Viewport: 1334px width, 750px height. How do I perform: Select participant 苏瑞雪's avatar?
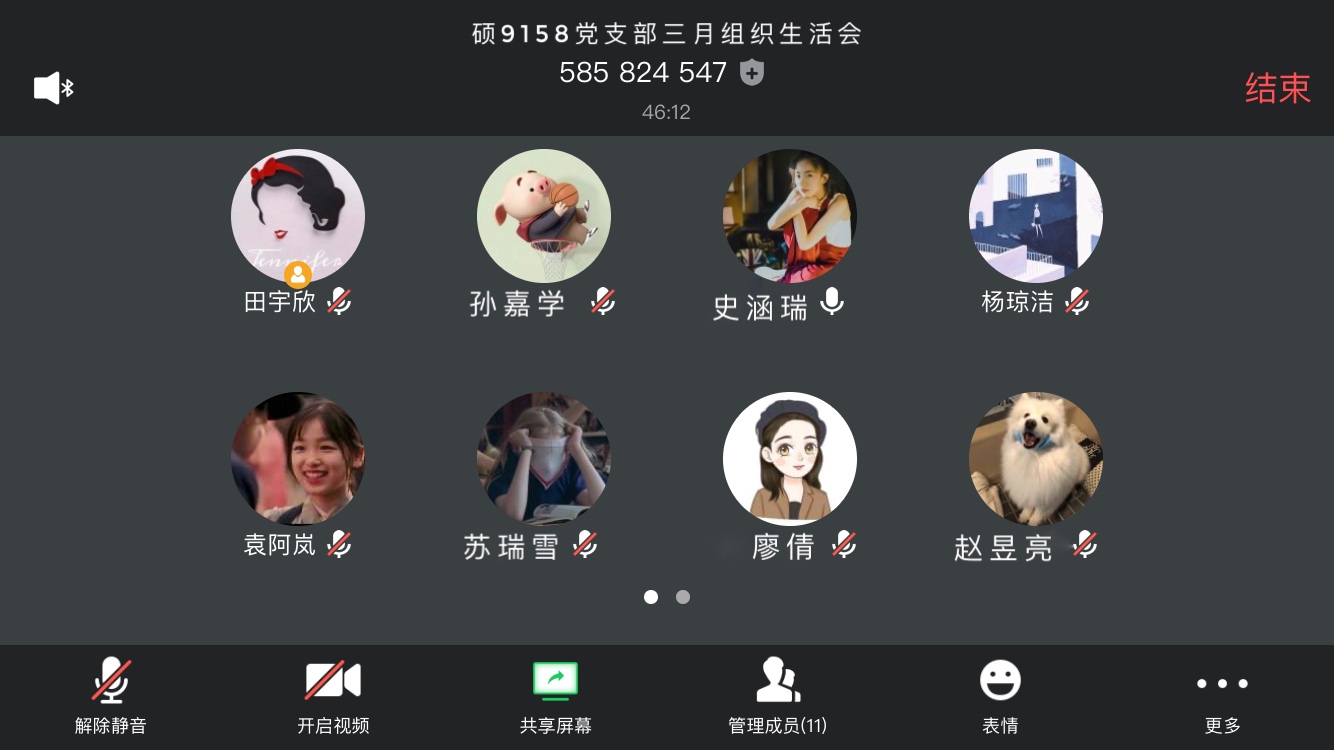coord(544,459)
